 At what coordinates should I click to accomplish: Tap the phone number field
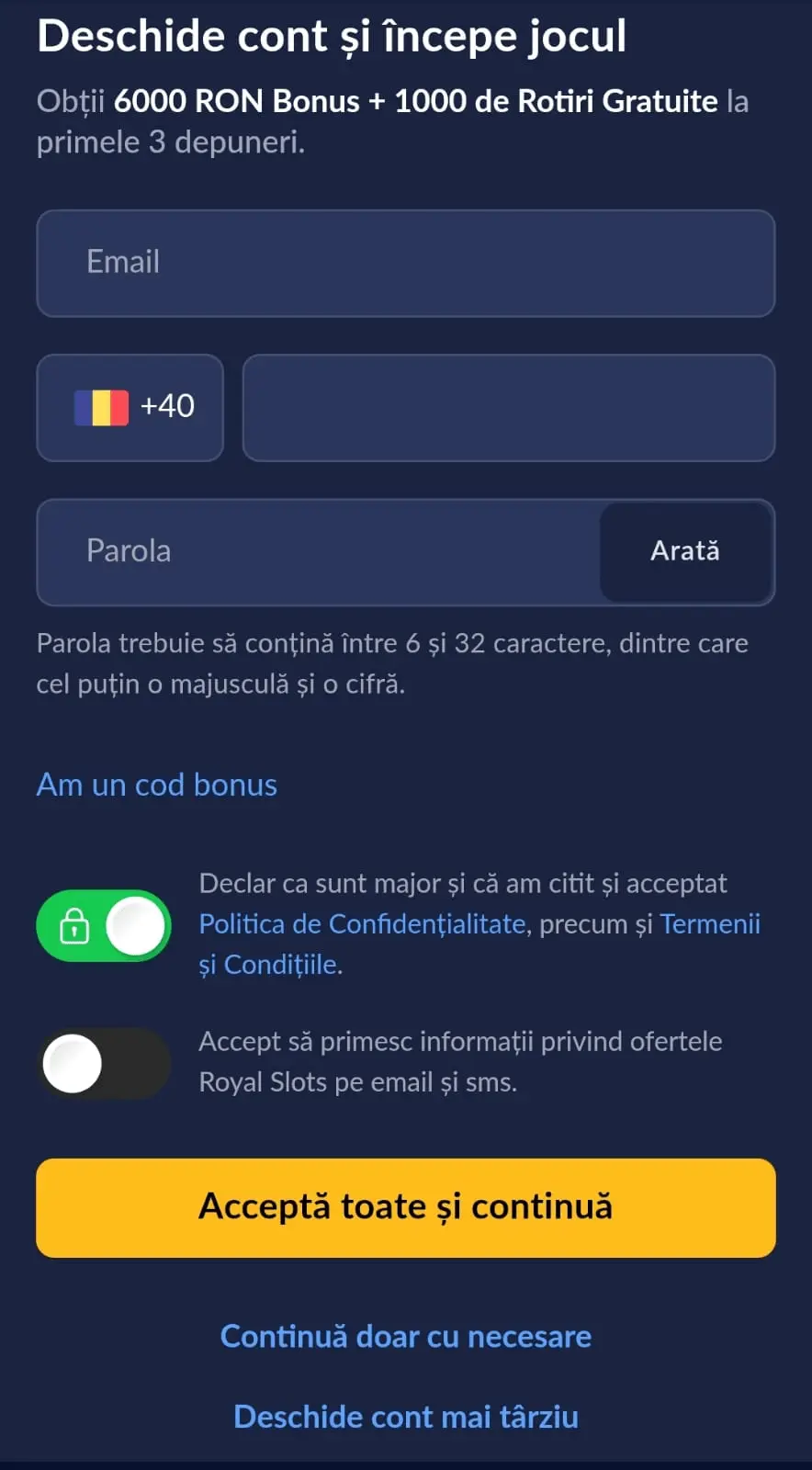click(x=508, y=408)
